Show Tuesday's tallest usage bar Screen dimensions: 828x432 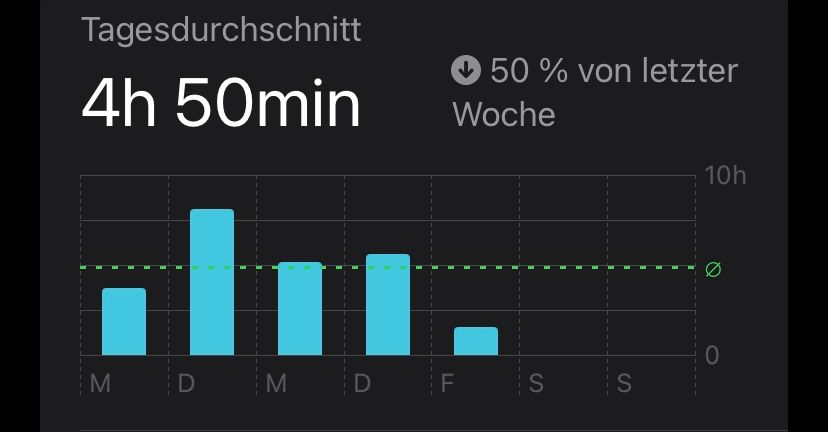[212, 282]
